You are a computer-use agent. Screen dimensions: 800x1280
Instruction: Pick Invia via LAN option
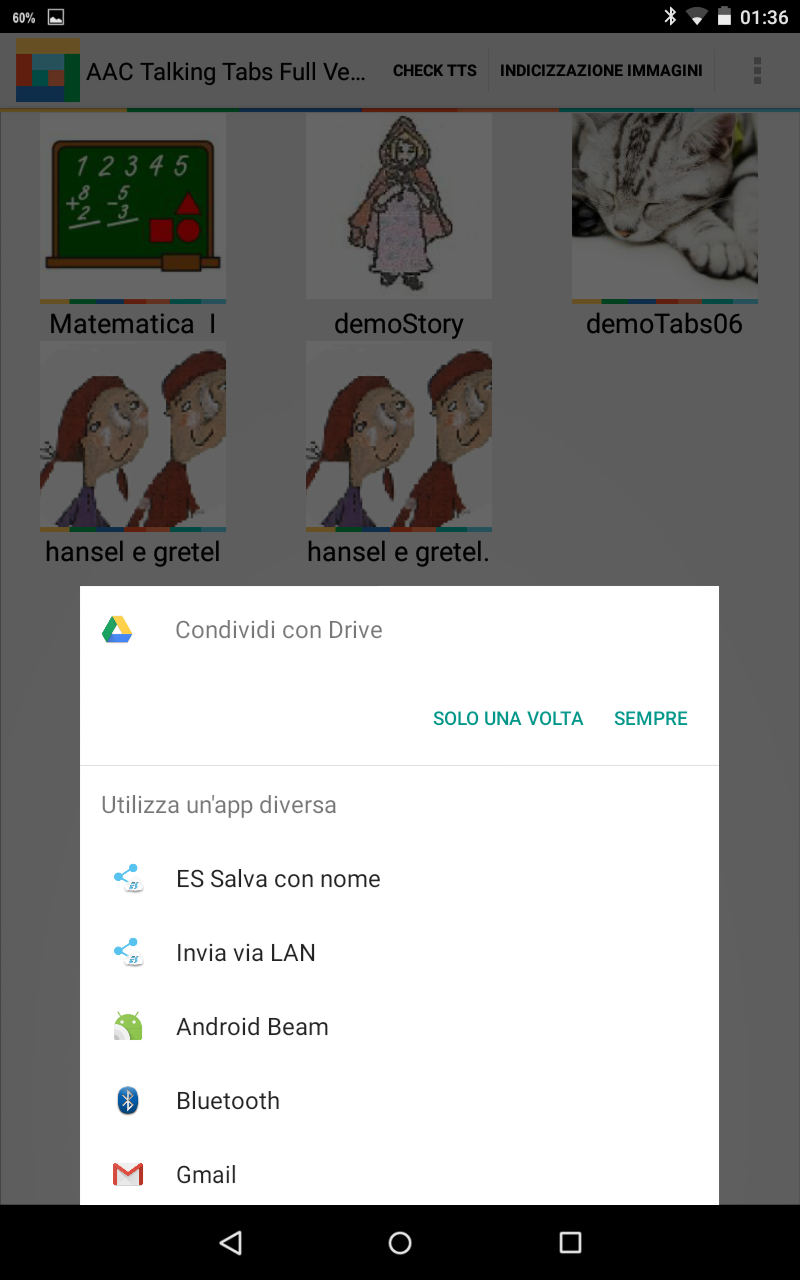click(x=246, y=953)
